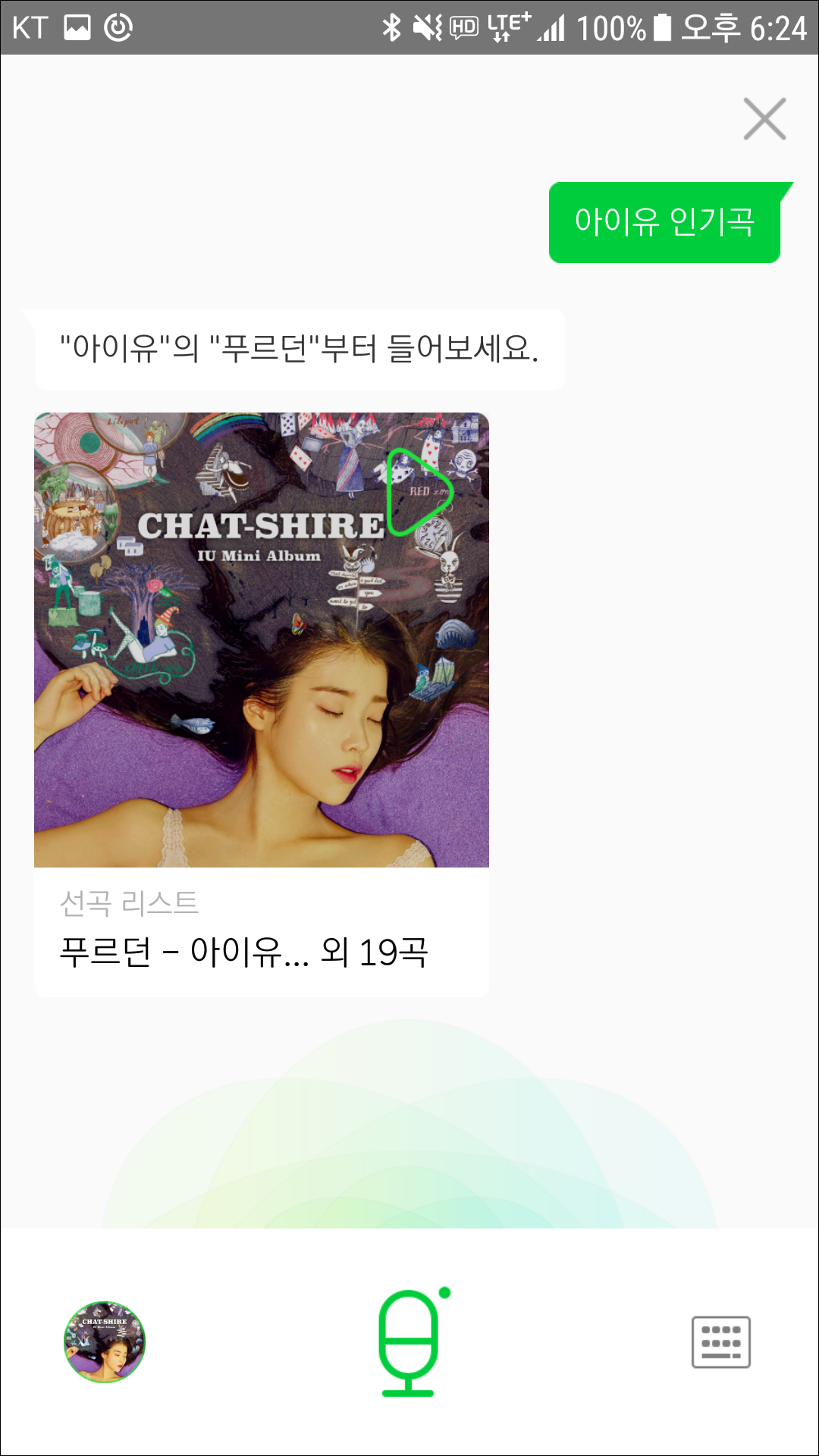
Task: Open the now-playing album circle
Action: [105, 1342]
